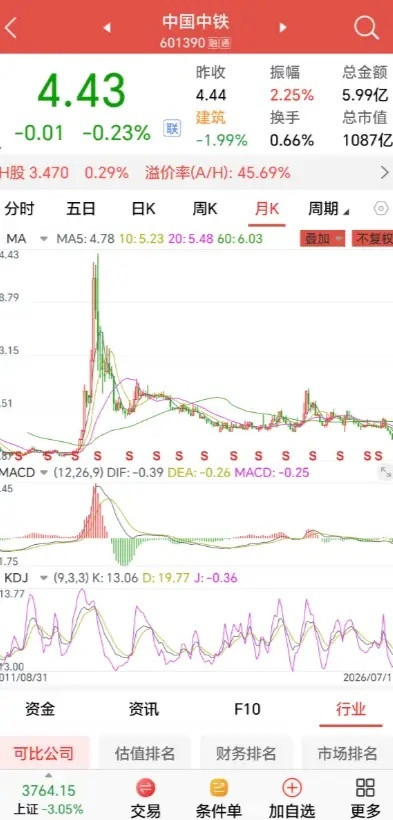Expand the H股 premium rate row

click(x=196, y=173)
